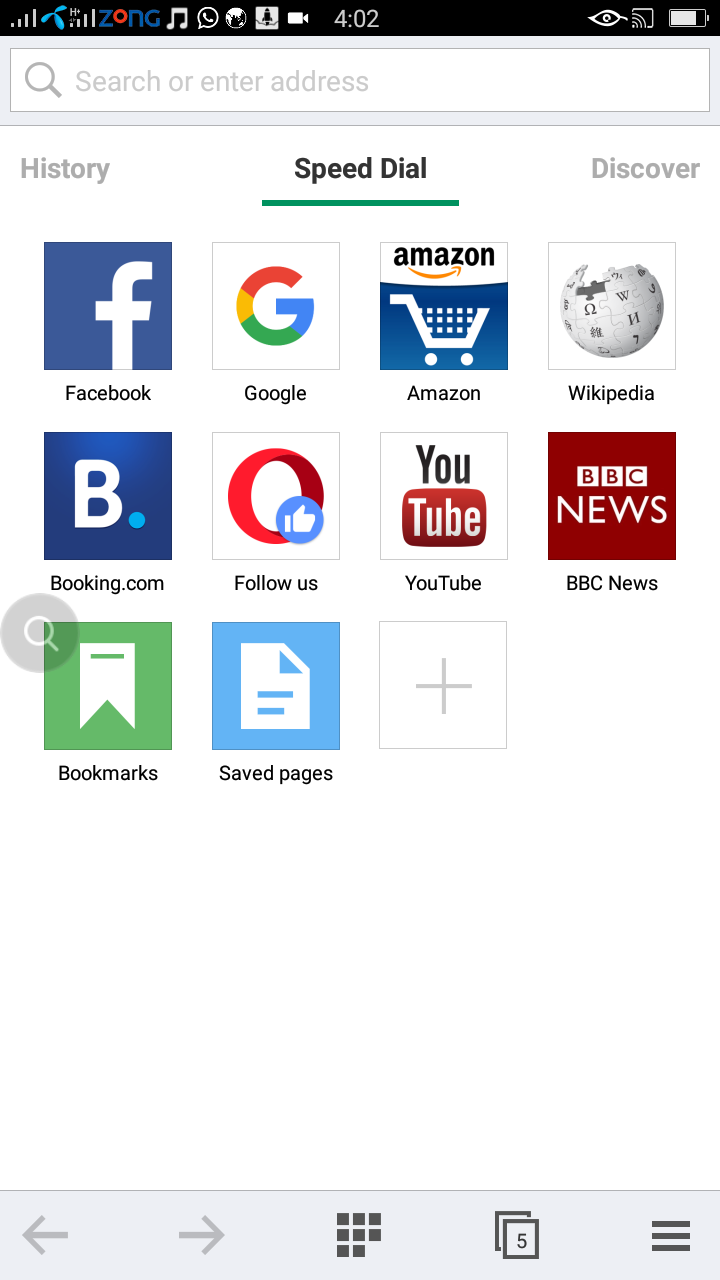Open the Wikipedia speed dial
The width and height of the screenshot is (720, 1280).
coord(612,306)
